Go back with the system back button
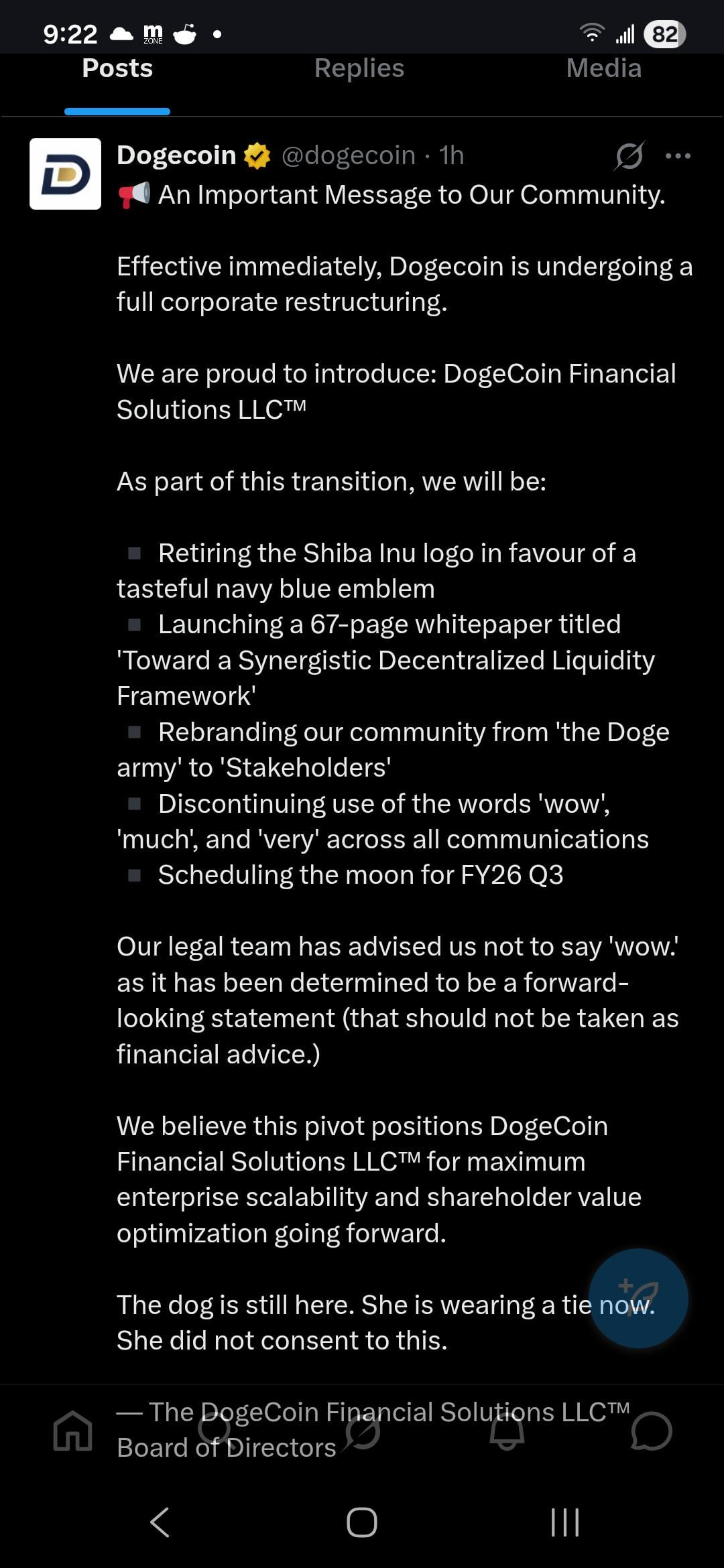 click(x=160, y=1522)
